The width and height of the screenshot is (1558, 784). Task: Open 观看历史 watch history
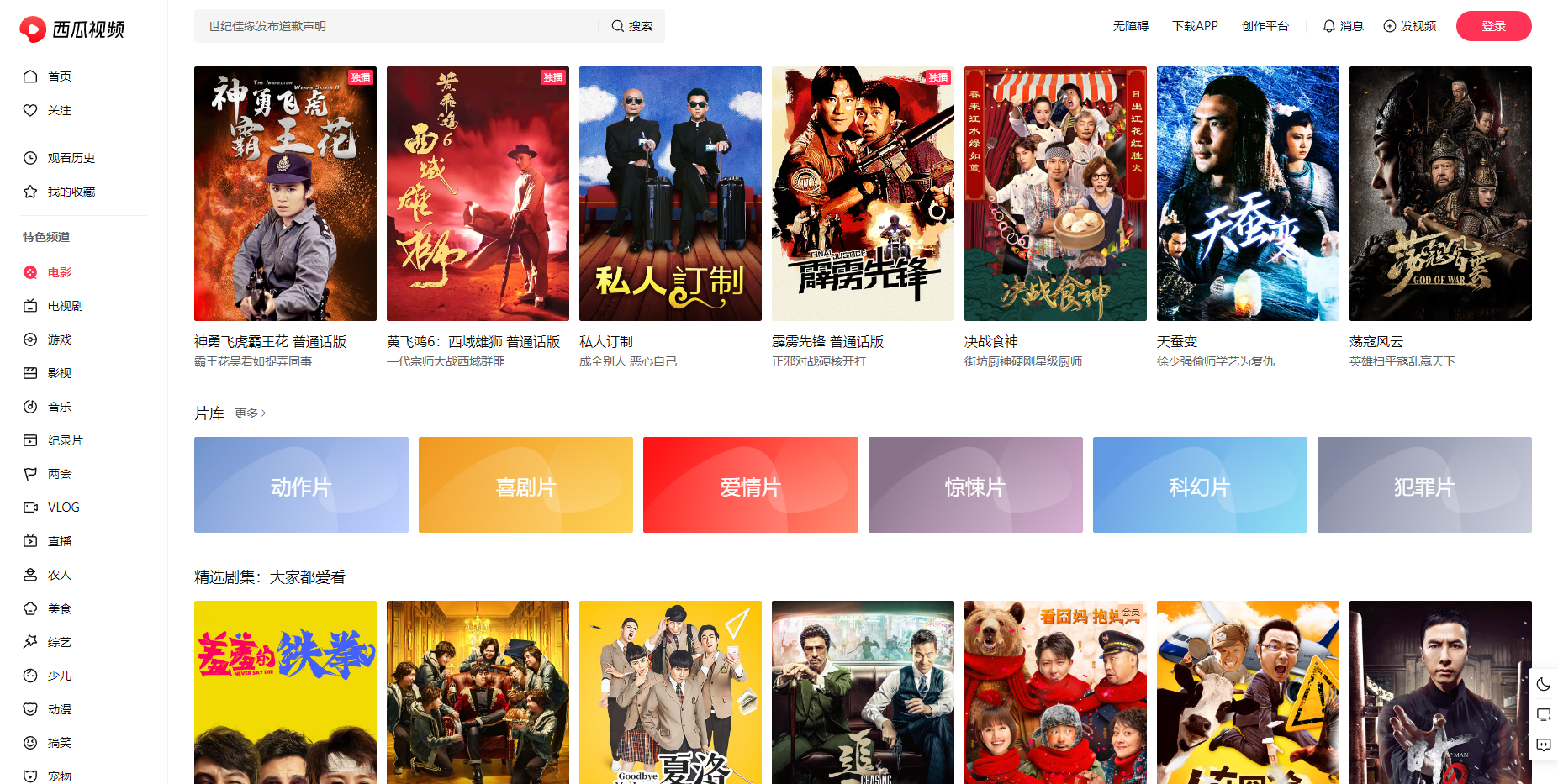pyautogui.click(x=71, y=158)
